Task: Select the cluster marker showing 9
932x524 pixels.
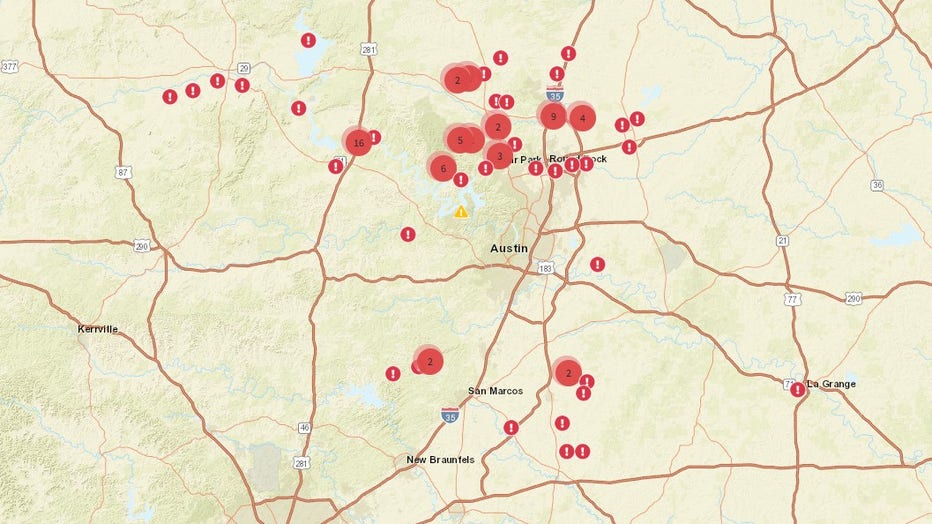Action: tap(553, 116)
